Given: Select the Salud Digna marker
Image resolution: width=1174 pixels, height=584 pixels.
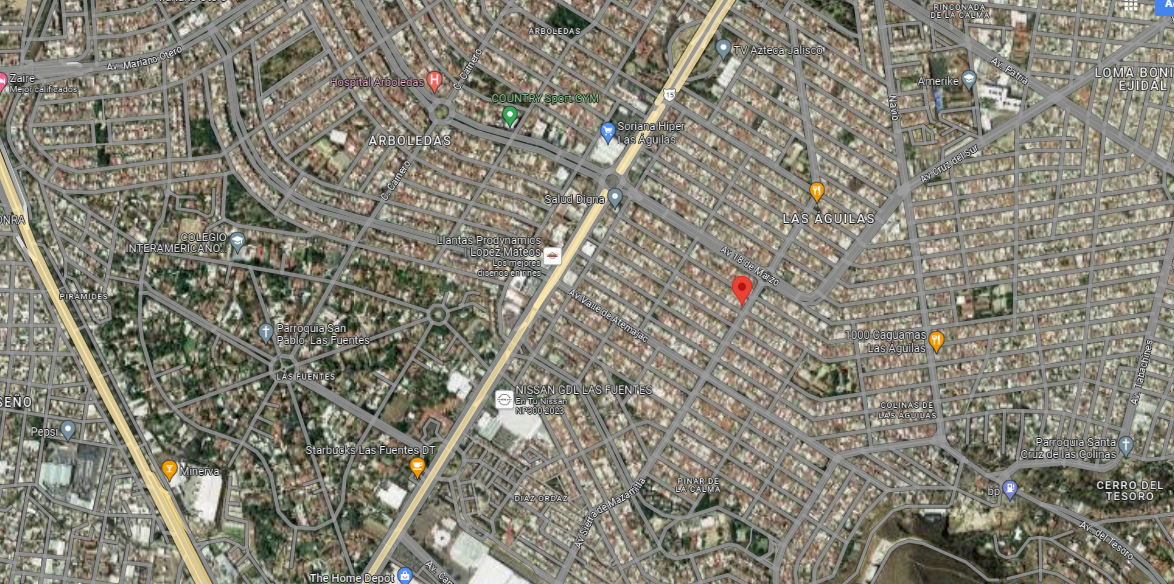Looking at the screenshot, I should [615, 198].
